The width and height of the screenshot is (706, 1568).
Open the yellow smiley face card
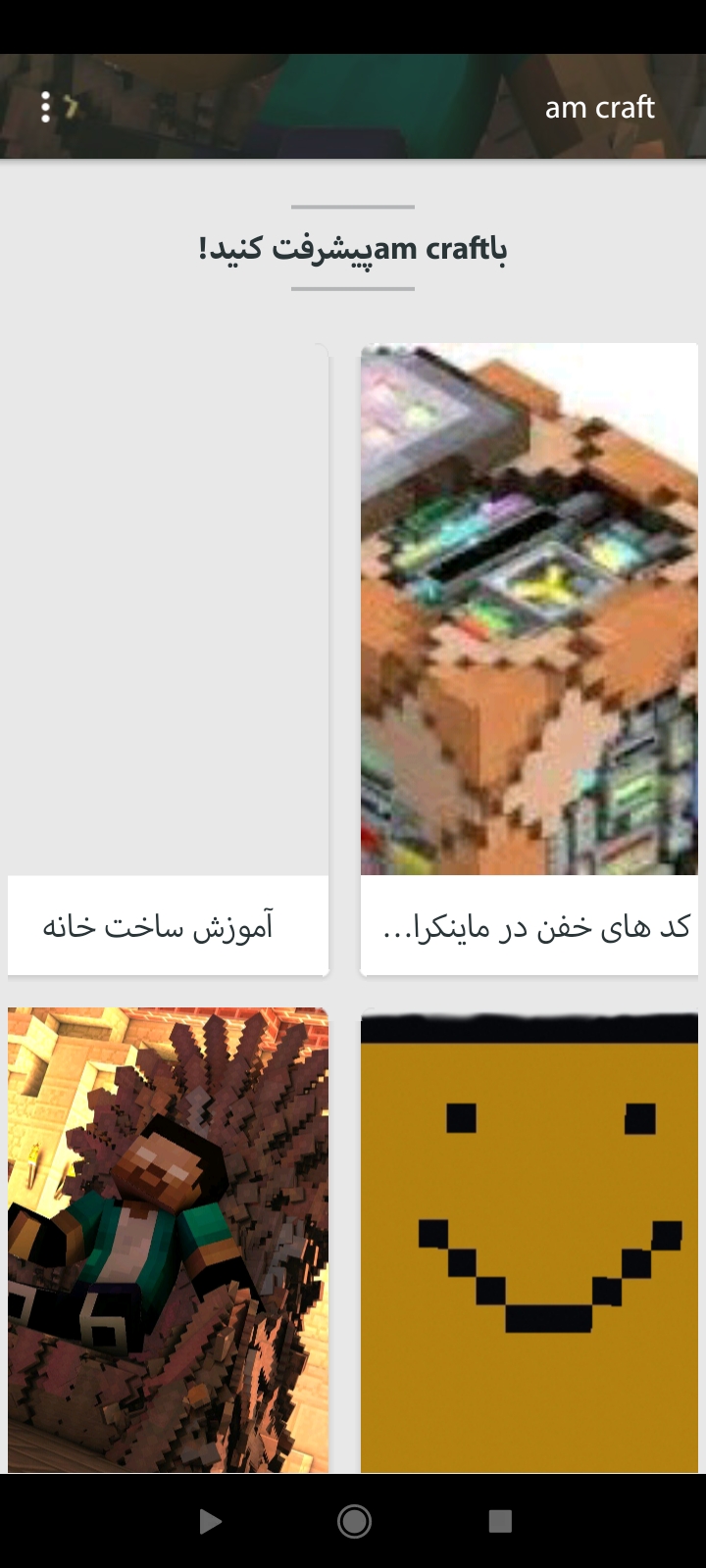click(529, 1240)
